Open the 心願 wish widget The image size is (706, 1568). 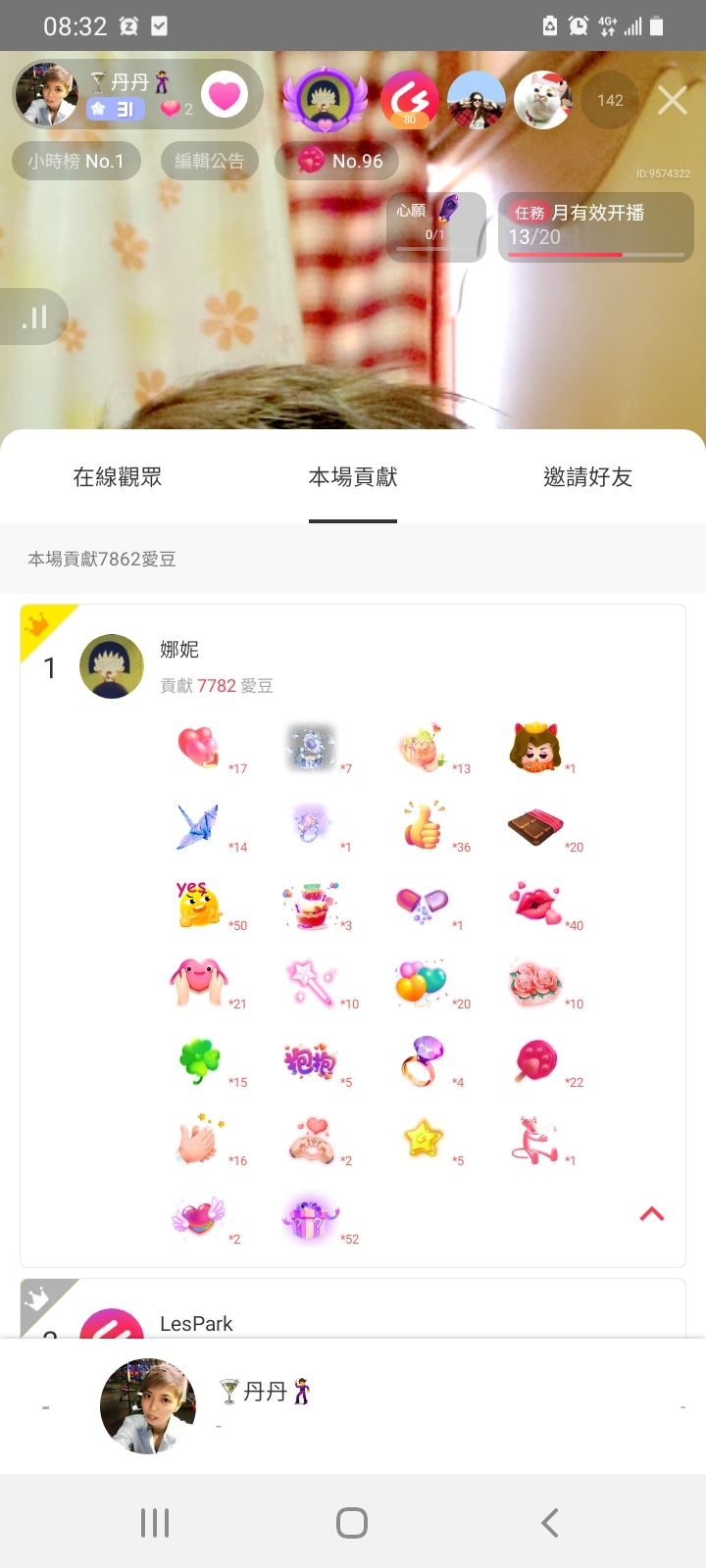tap(436, 226)
